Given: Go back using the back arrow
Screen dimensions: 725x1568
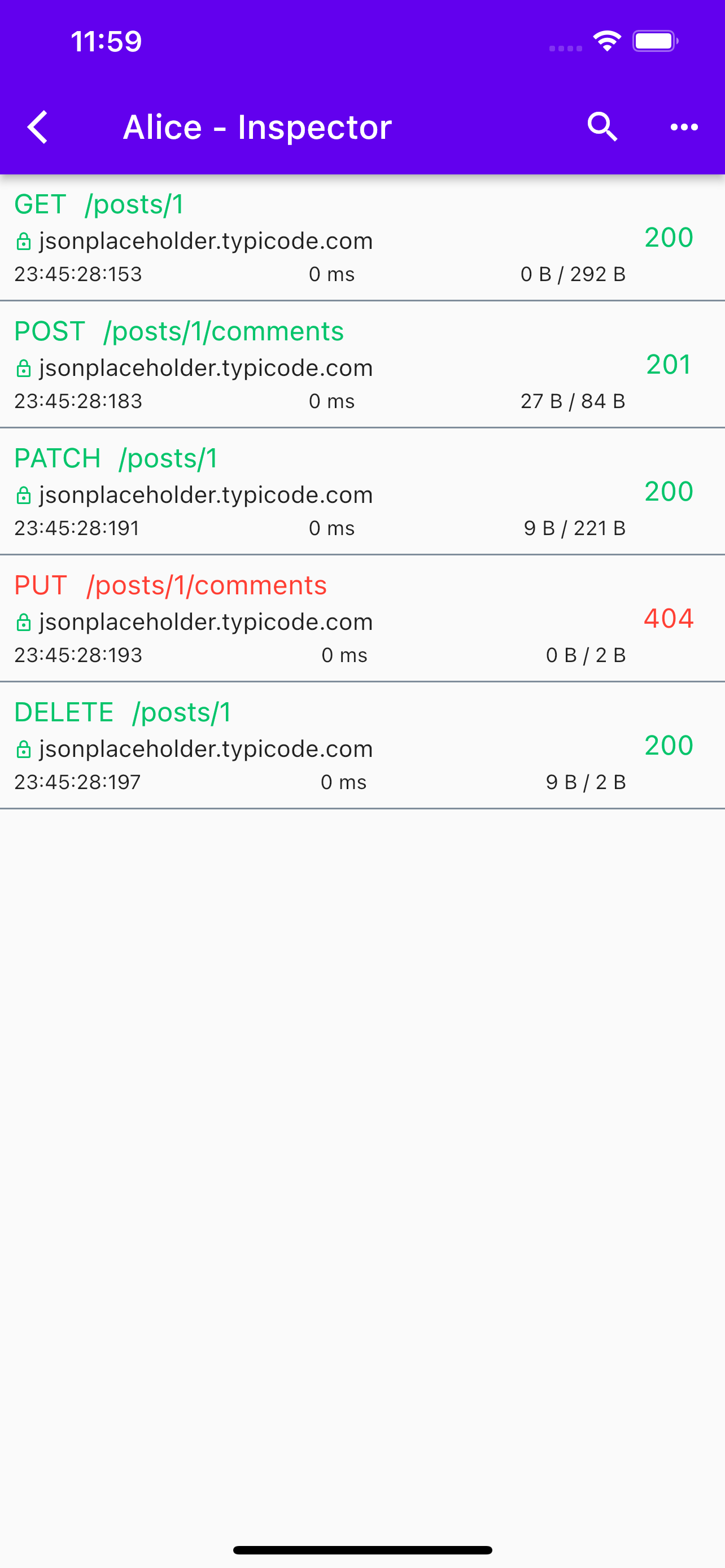Looking at the screenshot, I should pos(38,127).
